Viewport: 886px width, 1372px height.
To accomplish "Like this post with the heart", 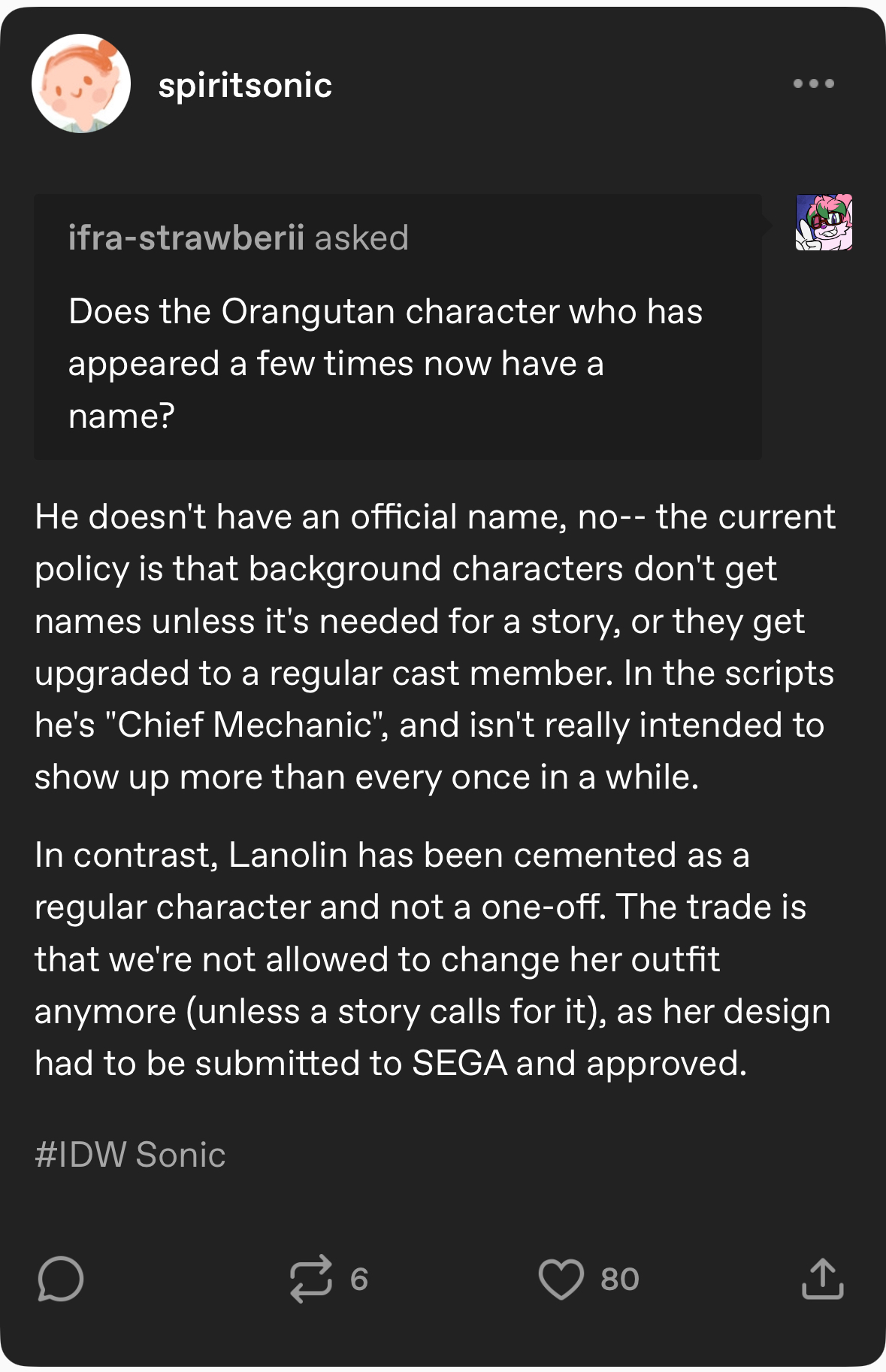I will point(561,1278).
